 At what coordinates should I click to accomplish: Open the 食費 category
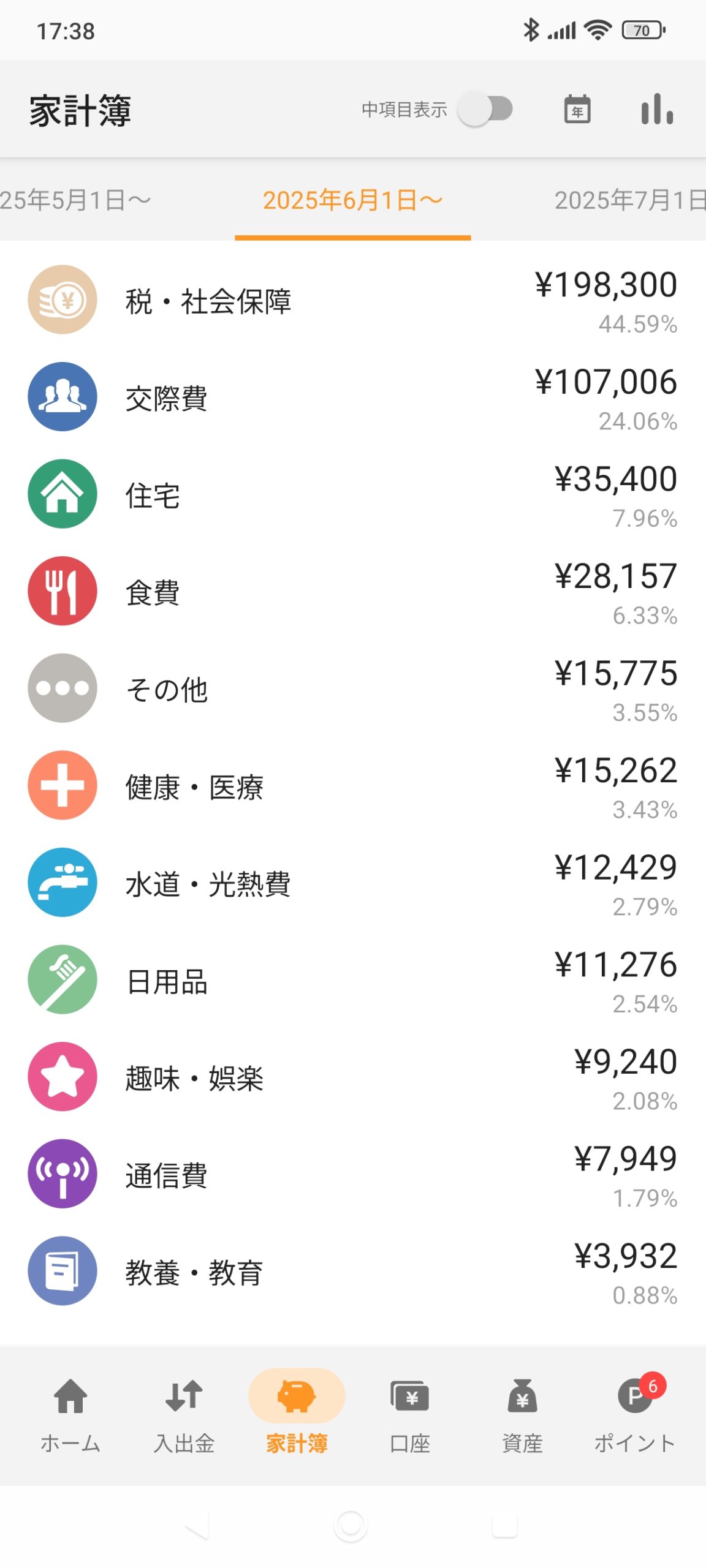click(x=353, y=592)
